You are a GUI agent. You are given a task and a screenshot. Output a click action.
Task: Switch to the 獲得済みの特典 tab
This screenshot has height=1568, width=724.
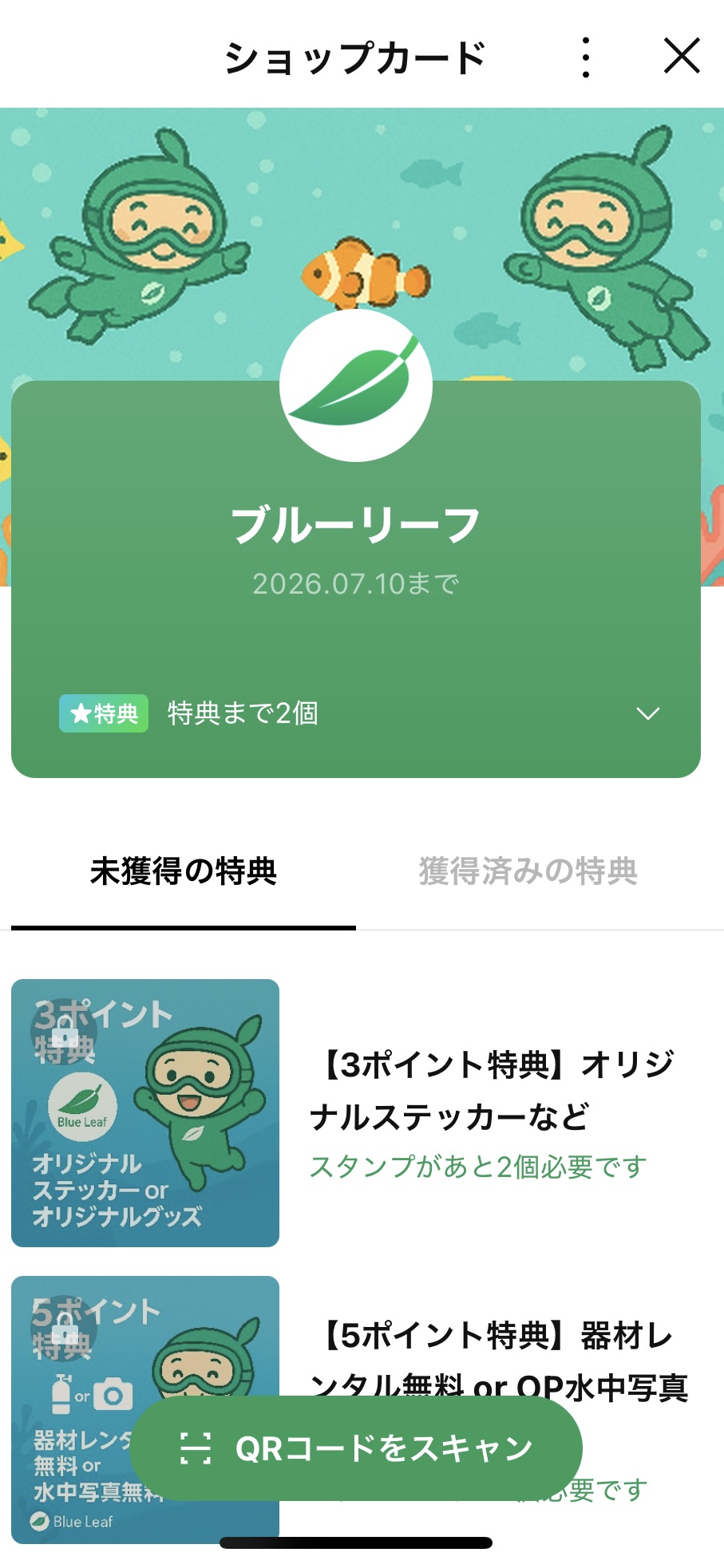(x=528, y=871)
